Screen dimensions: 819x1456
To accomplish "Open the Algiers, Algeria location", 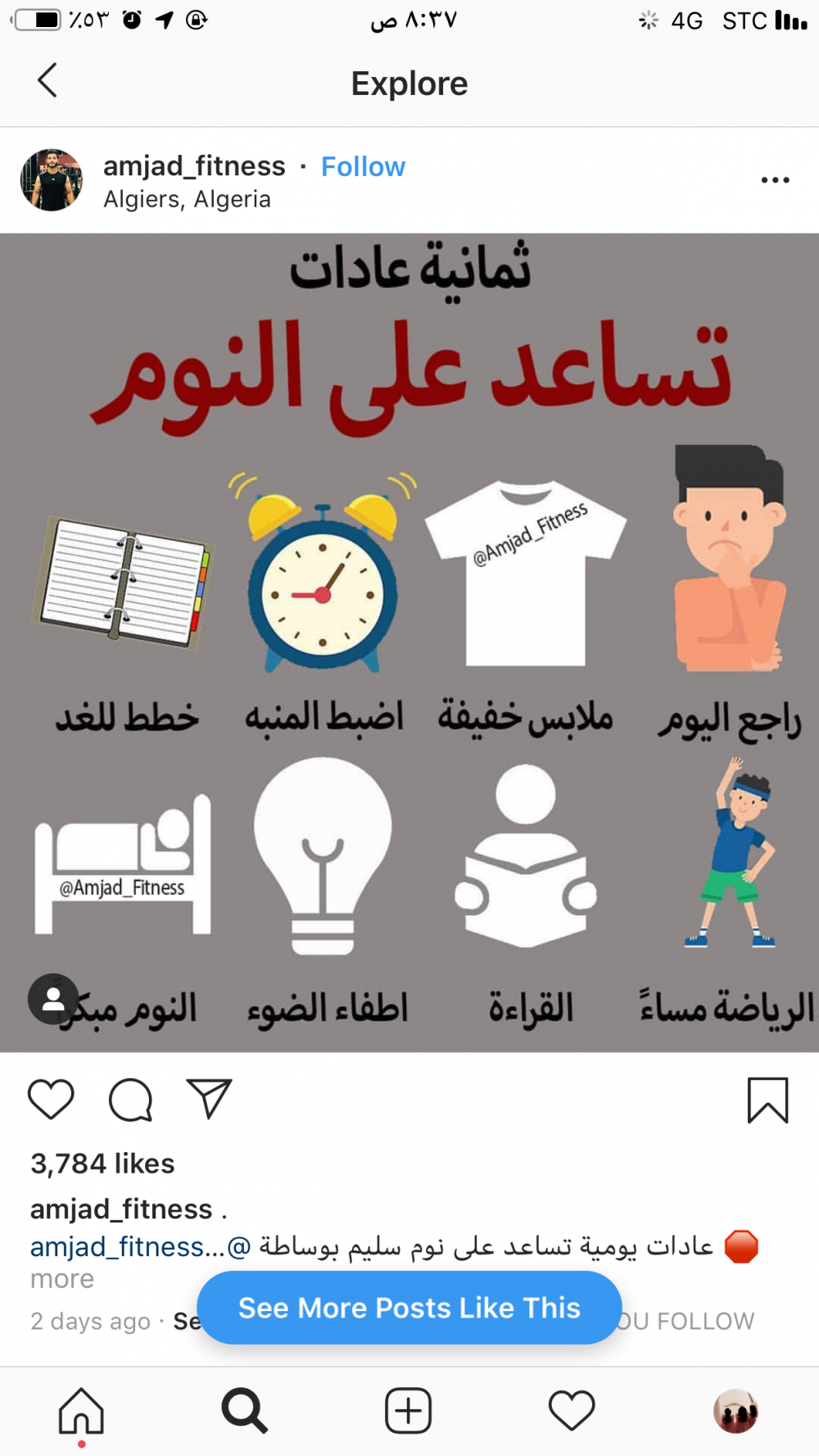I will click(x=187, y=199).
